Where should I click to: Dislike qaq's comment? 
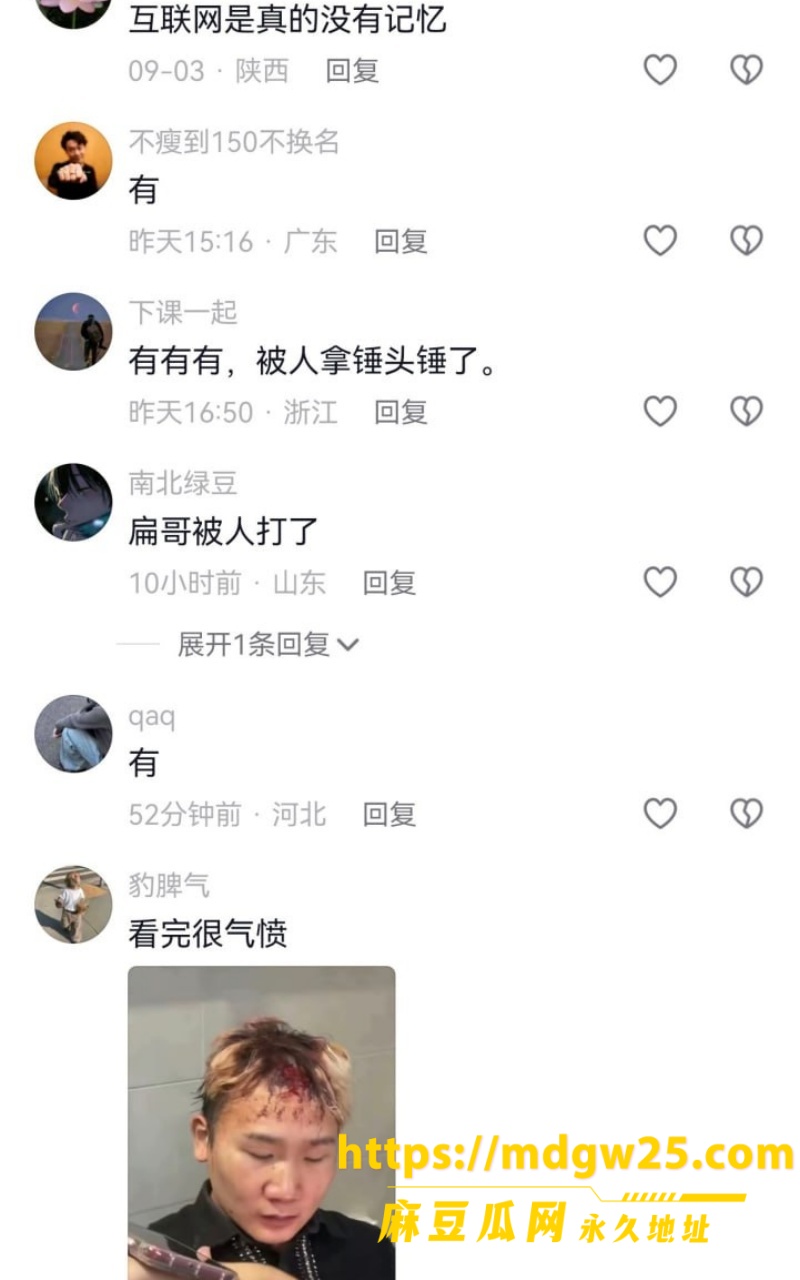click(746, 813)
